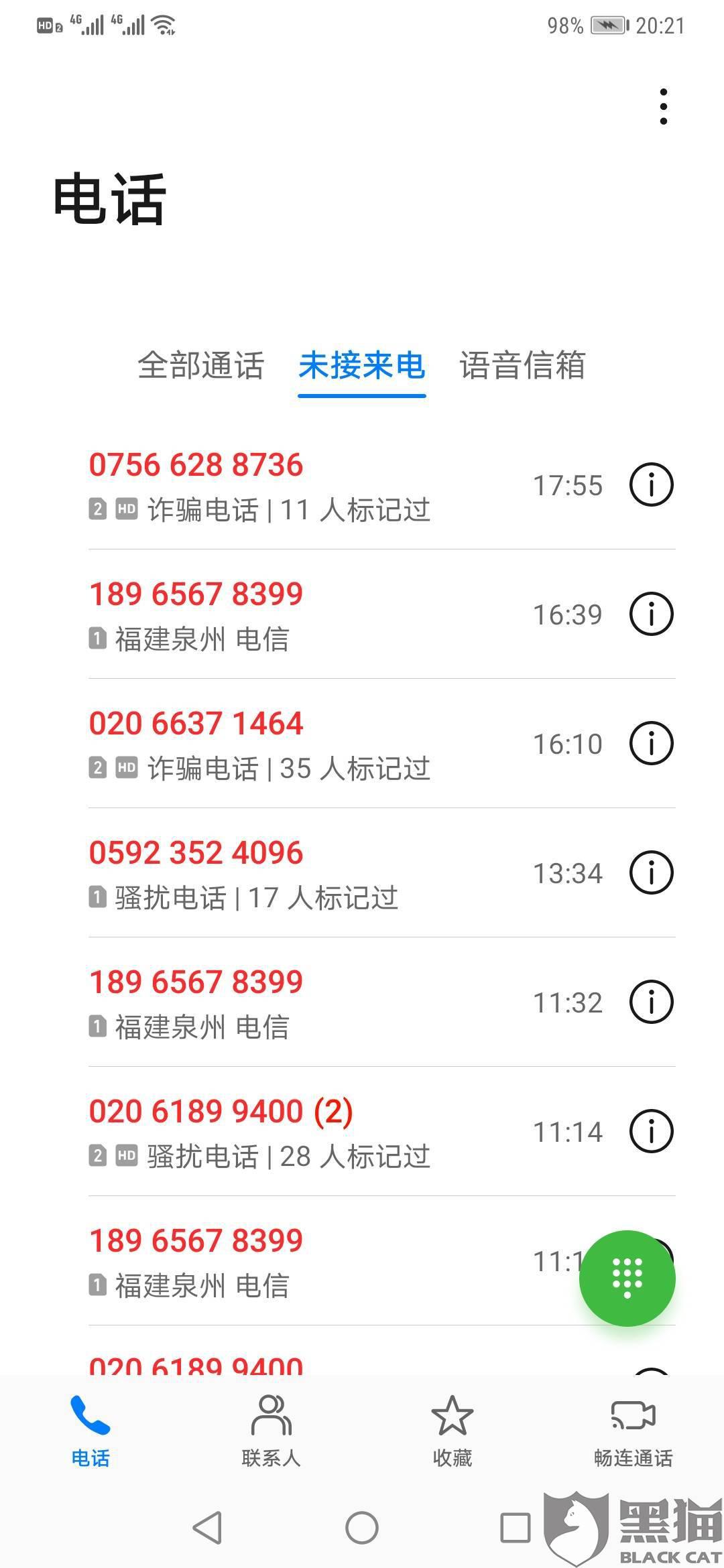
Task: Go to the 联系人 tab
Action: point(271,1431)
